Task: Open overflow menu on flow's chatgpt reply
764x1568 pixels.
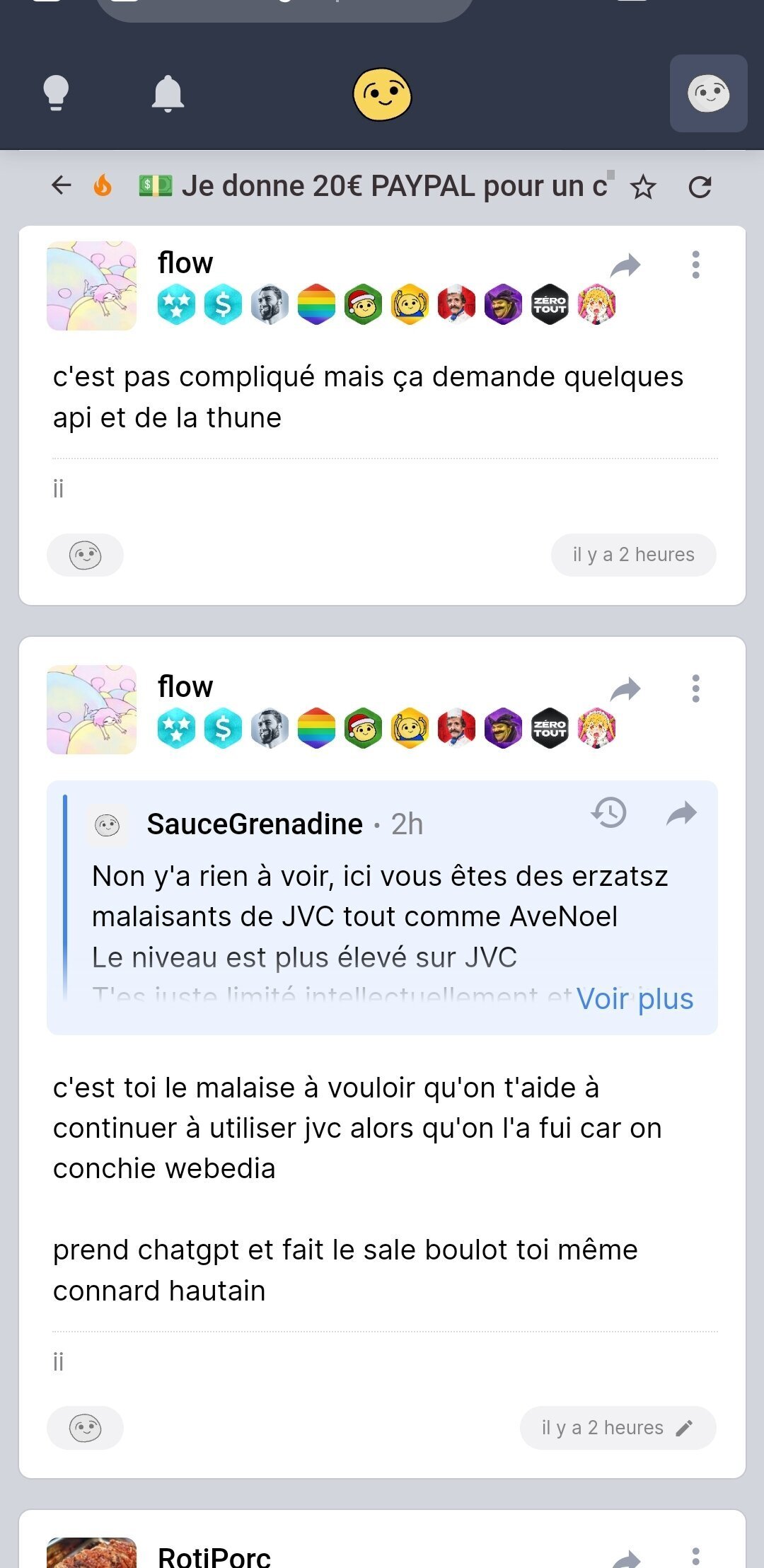Action: (x=696, y=688)
